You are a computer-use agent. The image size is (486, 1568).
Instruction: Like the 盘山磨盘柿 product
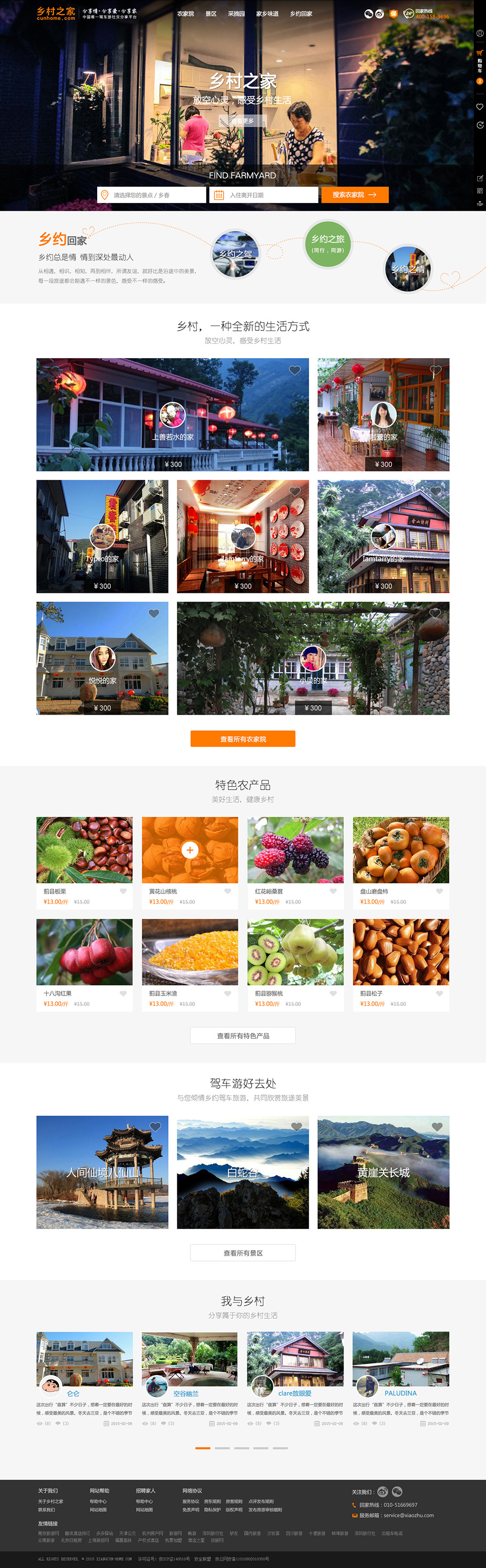click(439, 891)
